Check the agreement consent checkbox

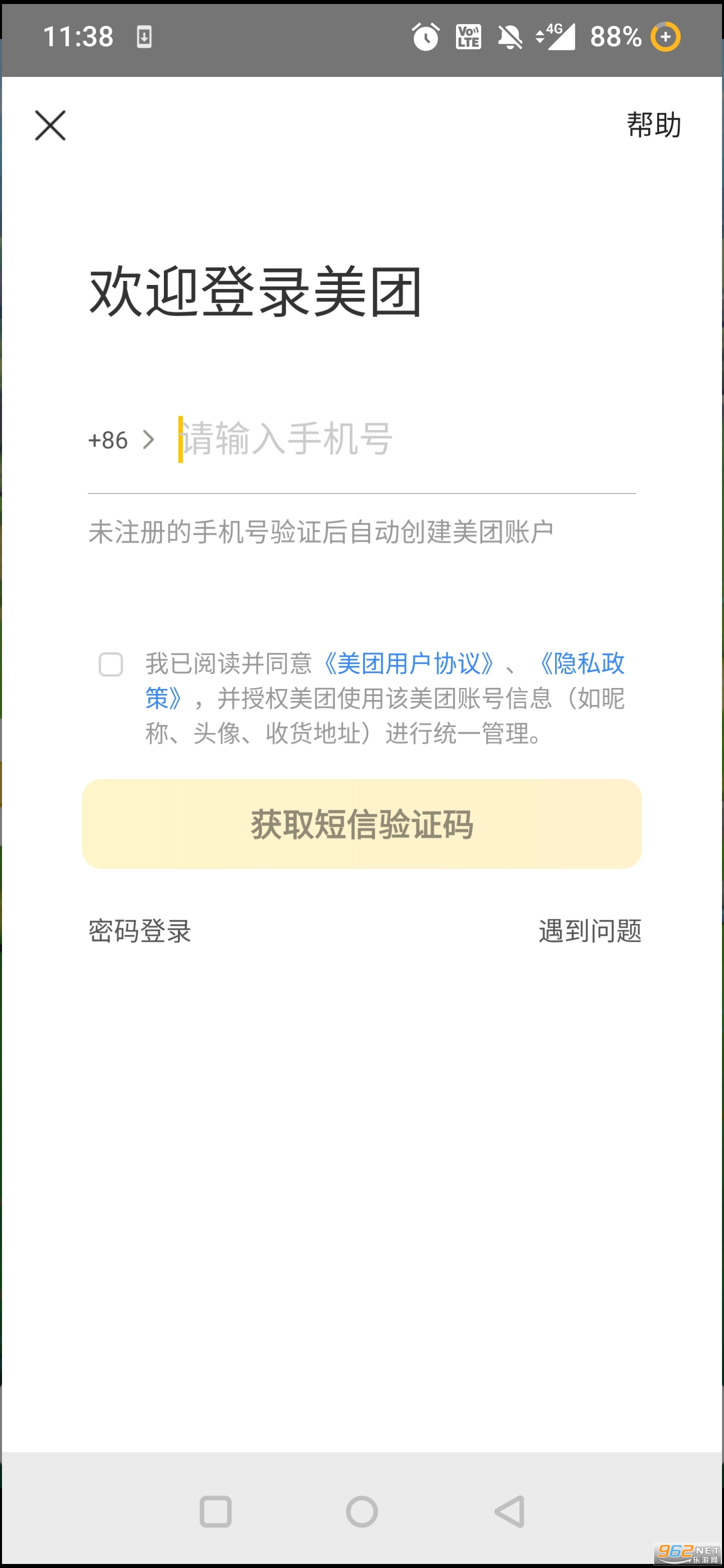tap(111, 664)
